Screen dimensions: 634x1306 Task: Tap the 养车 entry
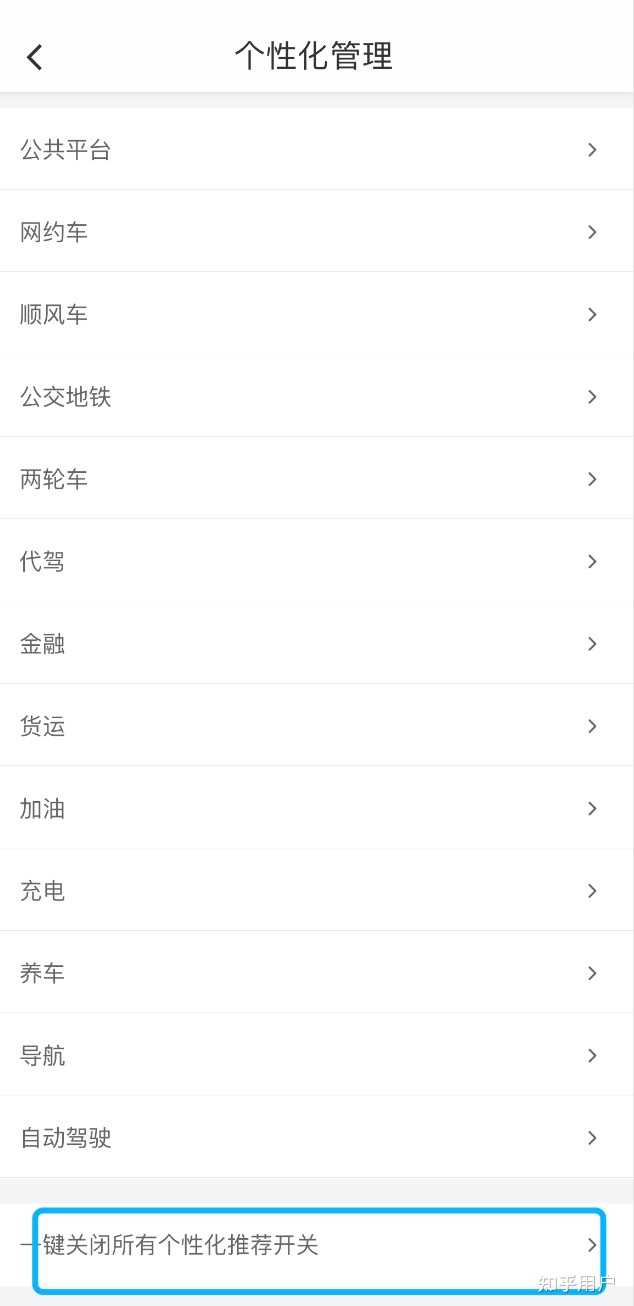tap(316, 973)
